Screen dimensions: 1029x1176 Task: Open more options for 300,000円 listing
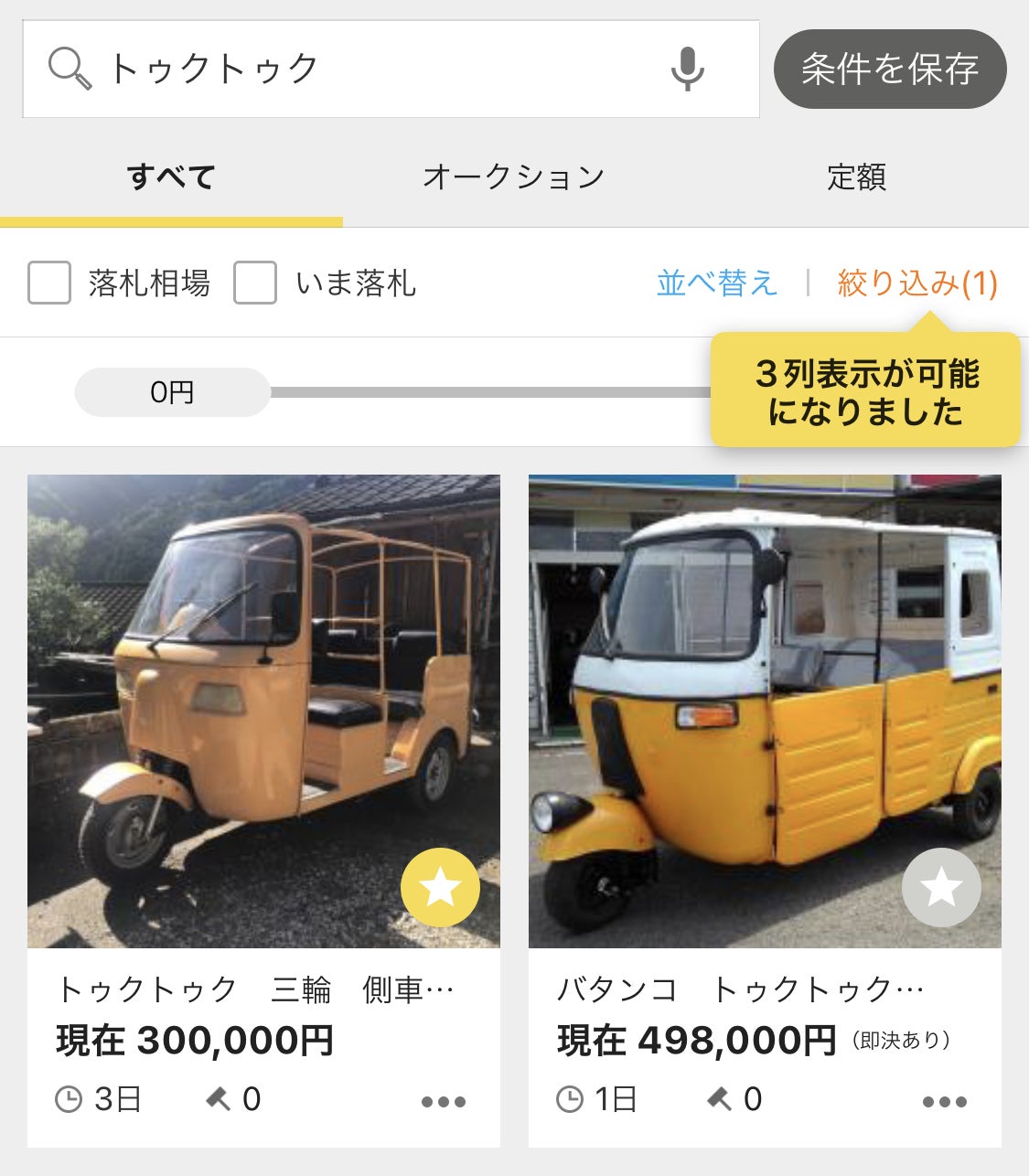[444, 1102]
